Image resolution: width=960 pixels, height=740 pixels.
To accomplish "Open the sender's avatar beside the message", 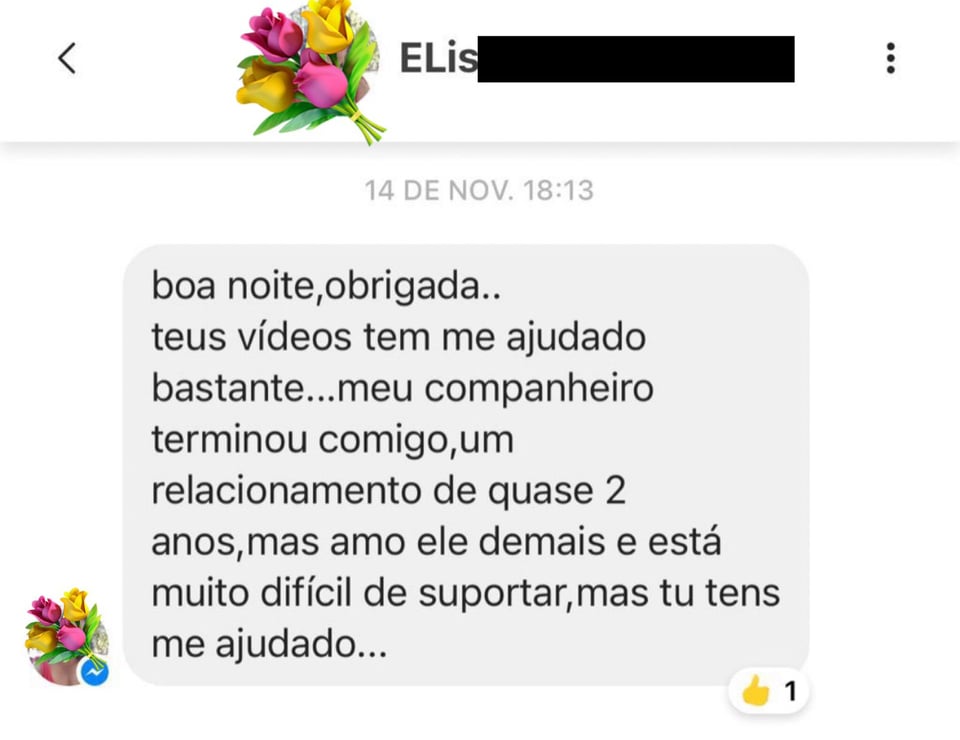I will click(x=65, y=636).
